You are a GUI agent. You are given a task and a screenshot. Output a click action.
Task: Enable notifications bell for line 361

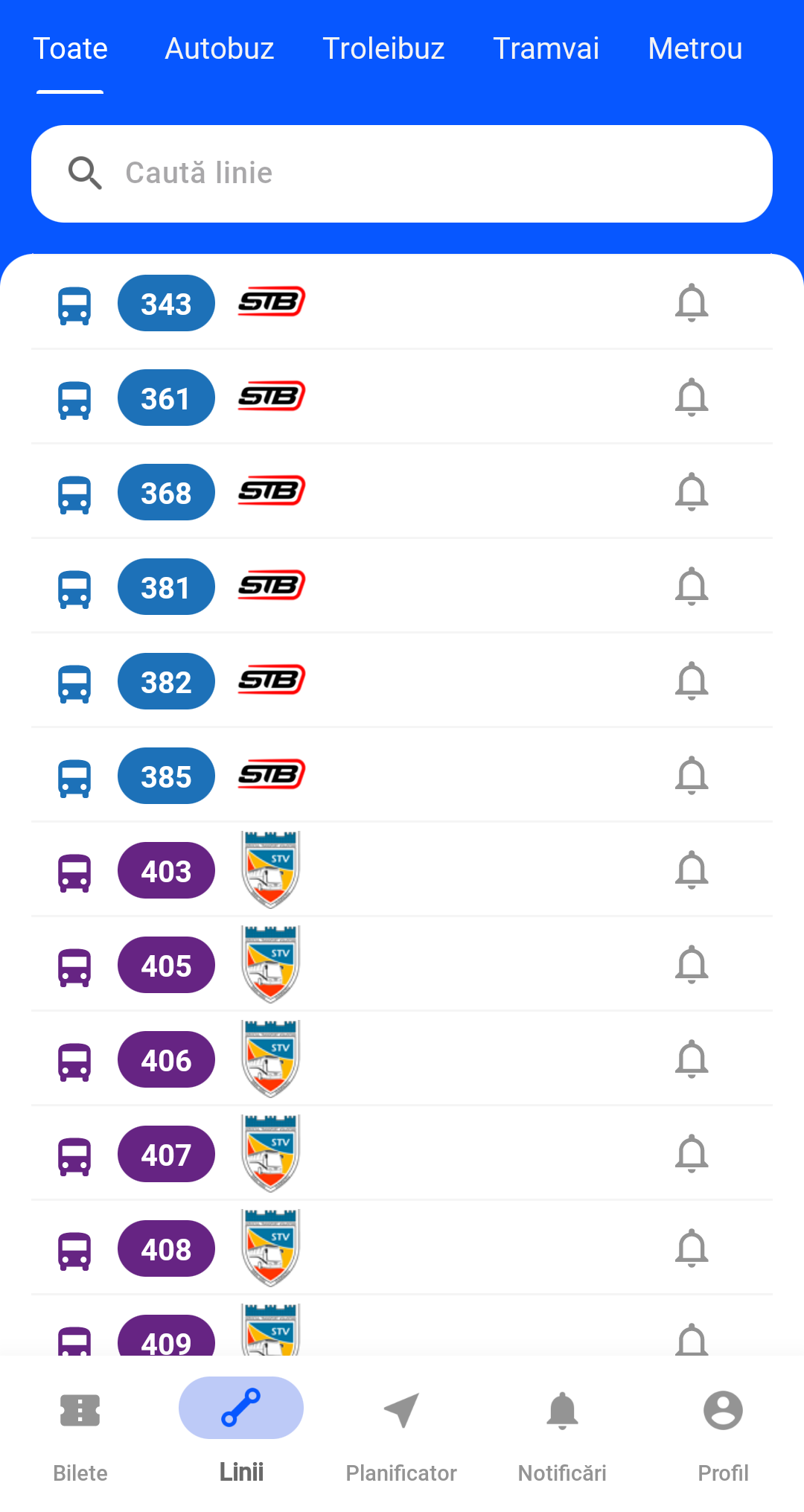click(692, 398)
